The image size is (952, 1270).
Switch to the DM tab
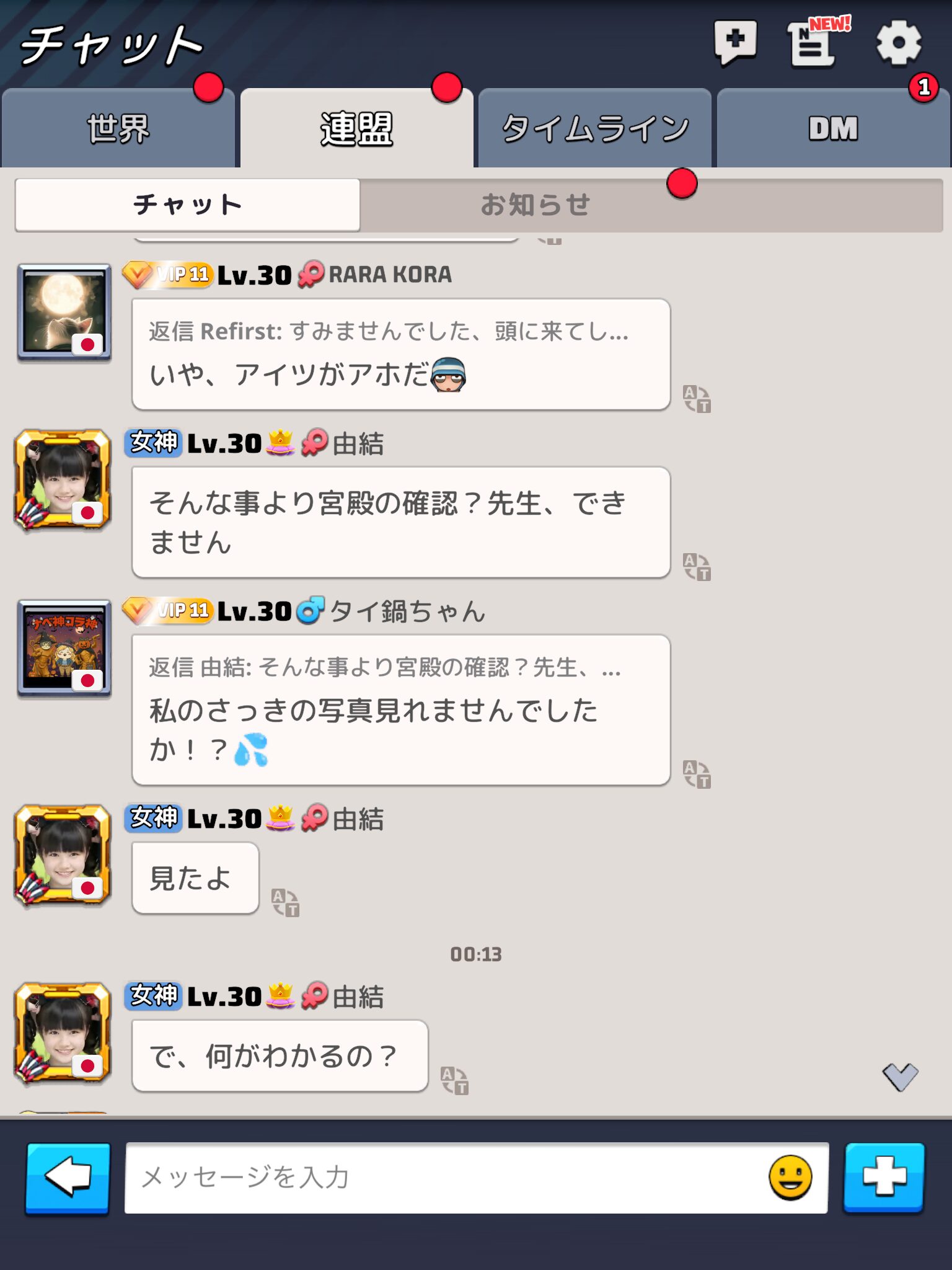point(833,129)
